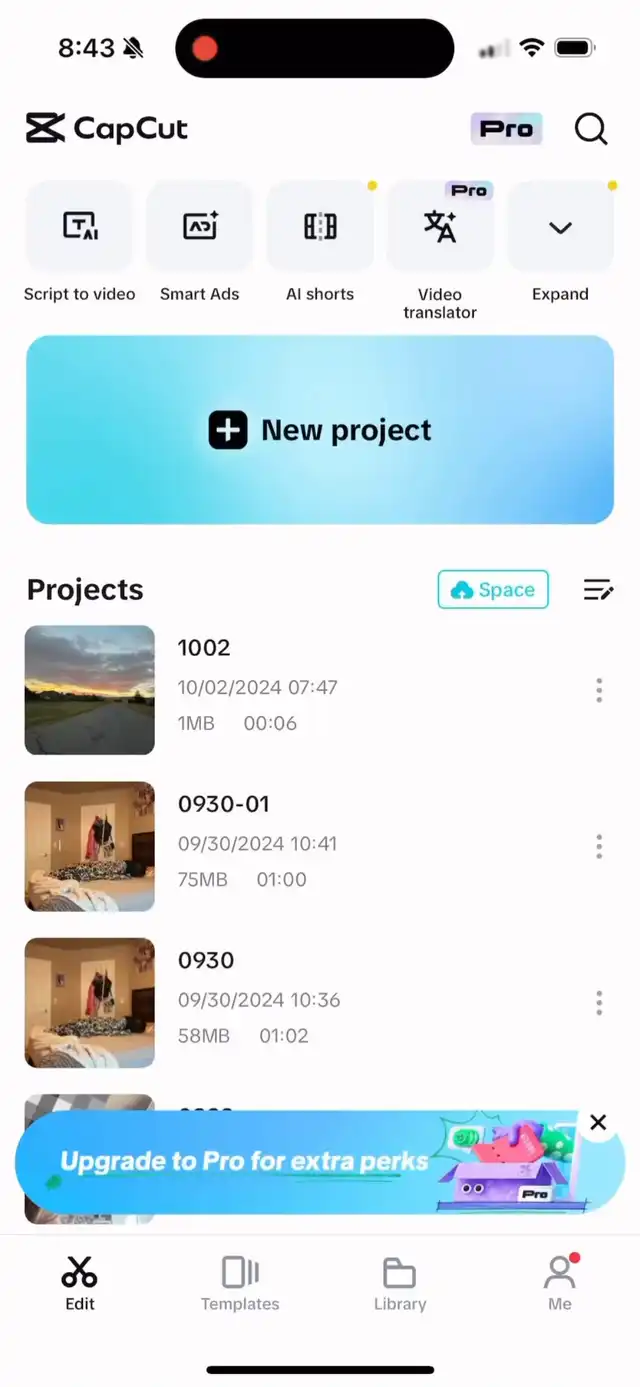
Task: Open more options for project 0930-01
Action: tap(599, 846)
